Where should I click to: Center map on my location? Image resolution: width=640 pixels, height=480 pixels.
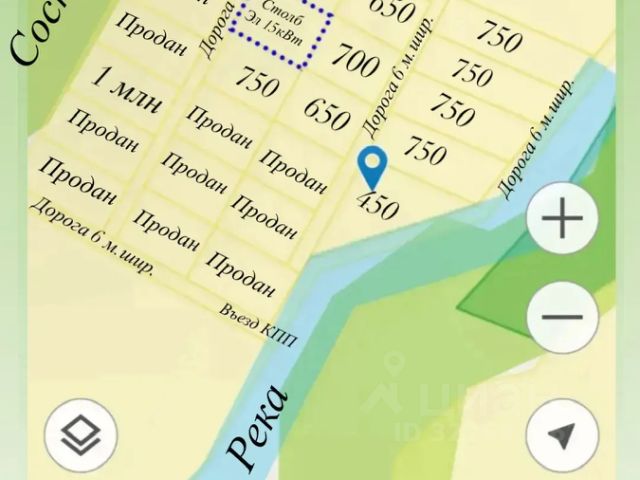(563, 434)
